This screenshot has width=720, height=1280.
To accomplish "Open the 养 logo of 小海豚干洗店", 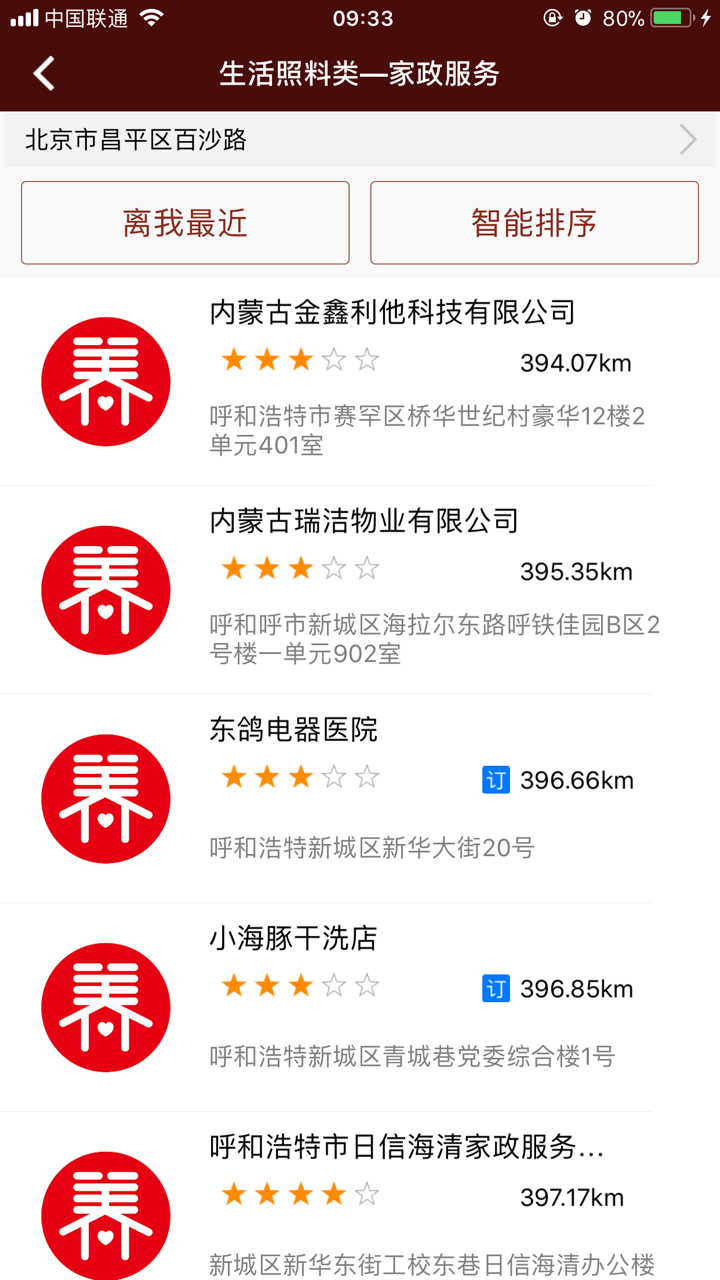I will click(x=105, y=1007).
